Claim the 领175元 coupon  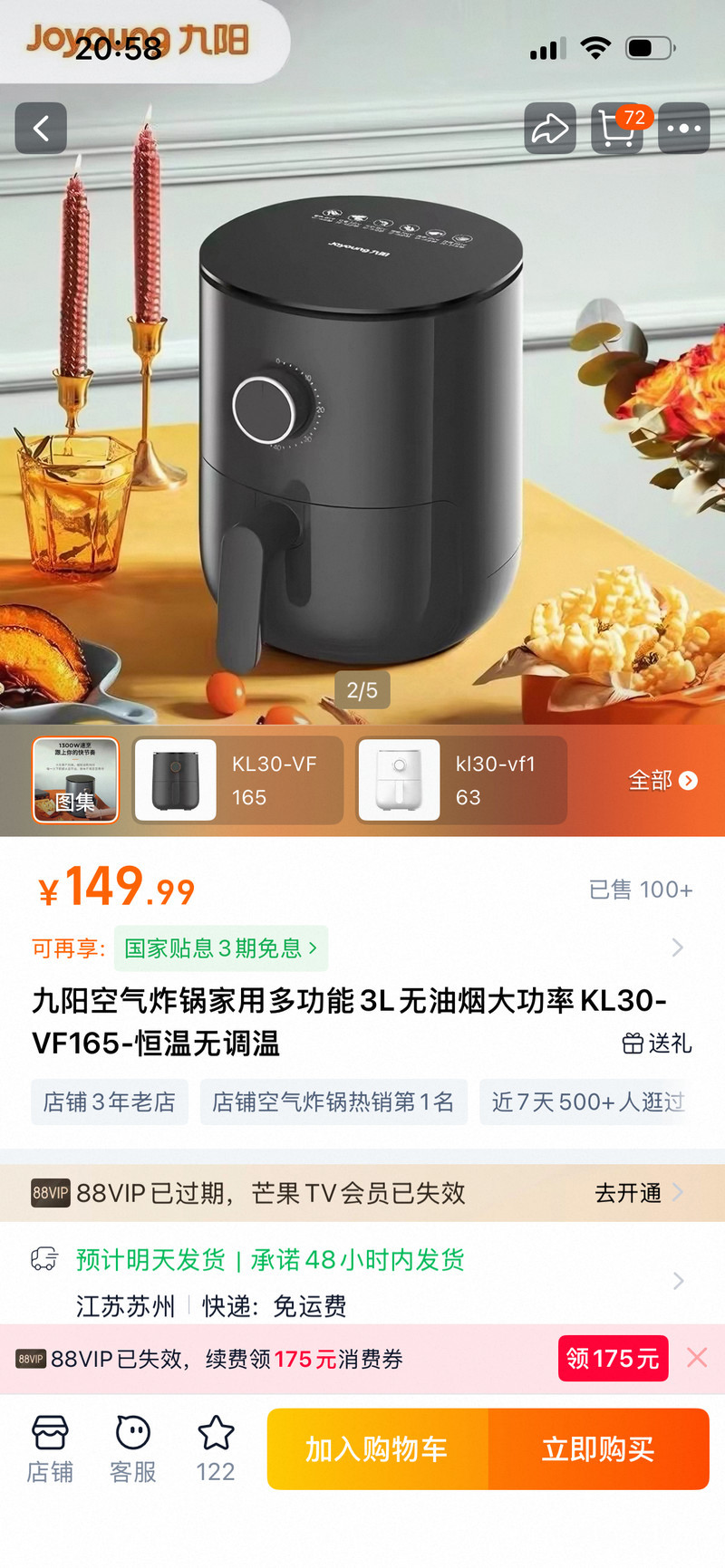(x=613, y=1358)
